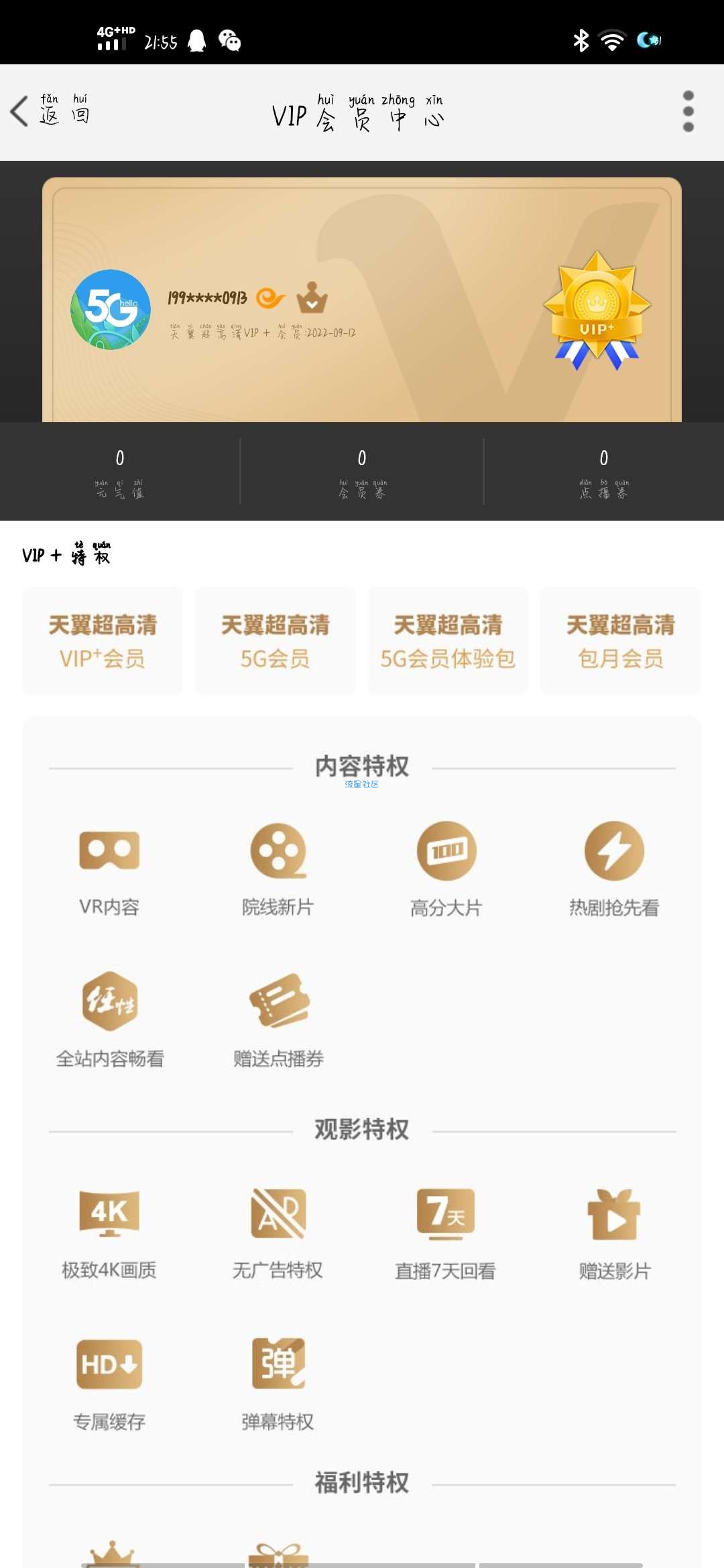Open 全站内容畅看 privilege
The width and height of the screenshot is (724, 1568).
click(x=110, y=1021)
